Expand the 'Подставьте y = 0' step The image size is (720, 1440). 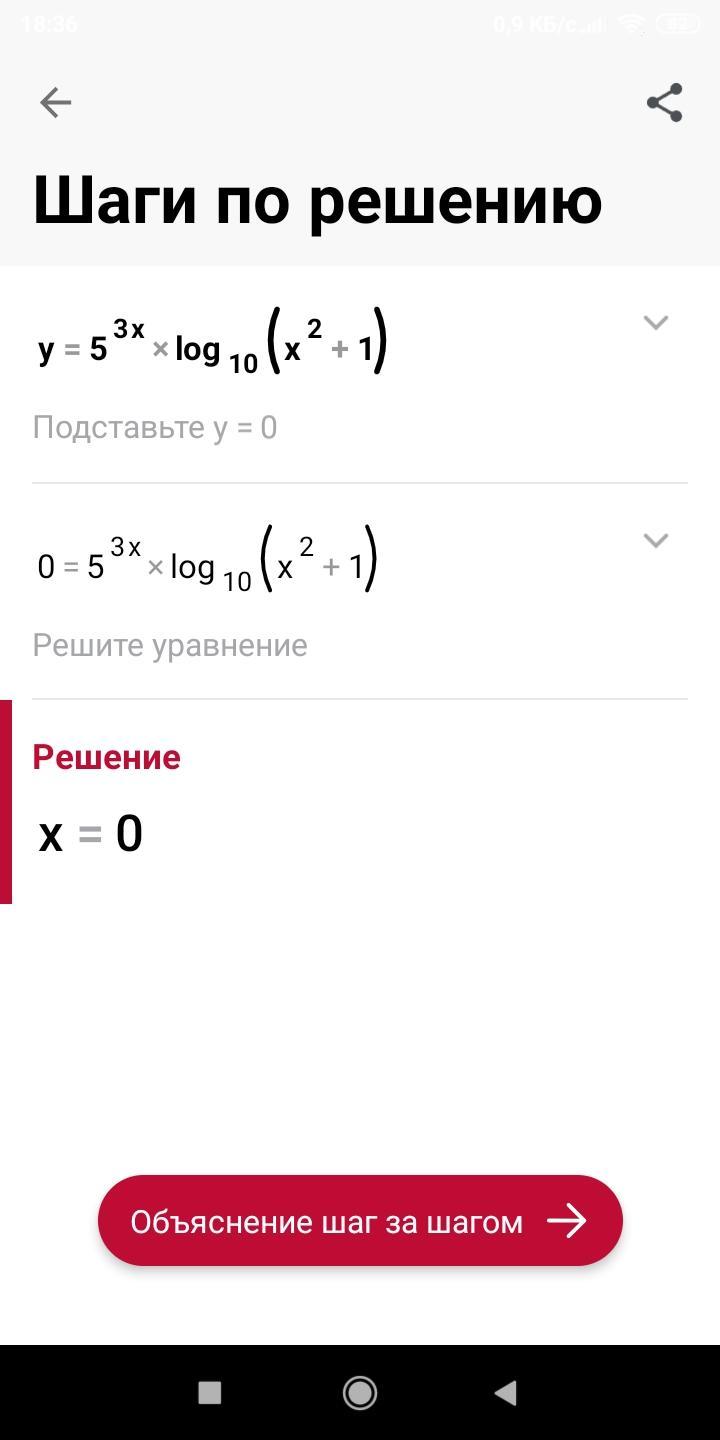(655, 323)
